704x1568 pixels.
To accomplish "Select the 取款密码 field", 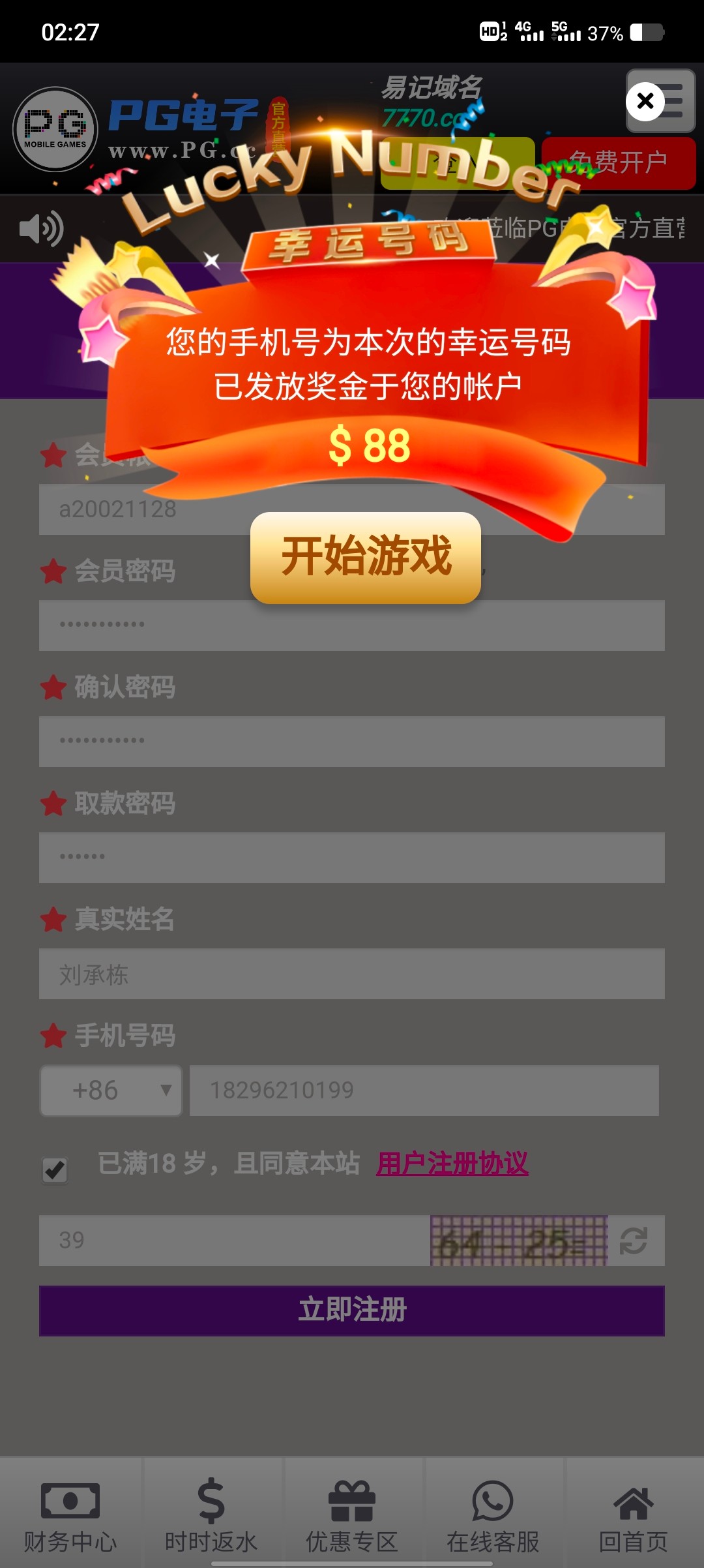I will click(352, 858).
